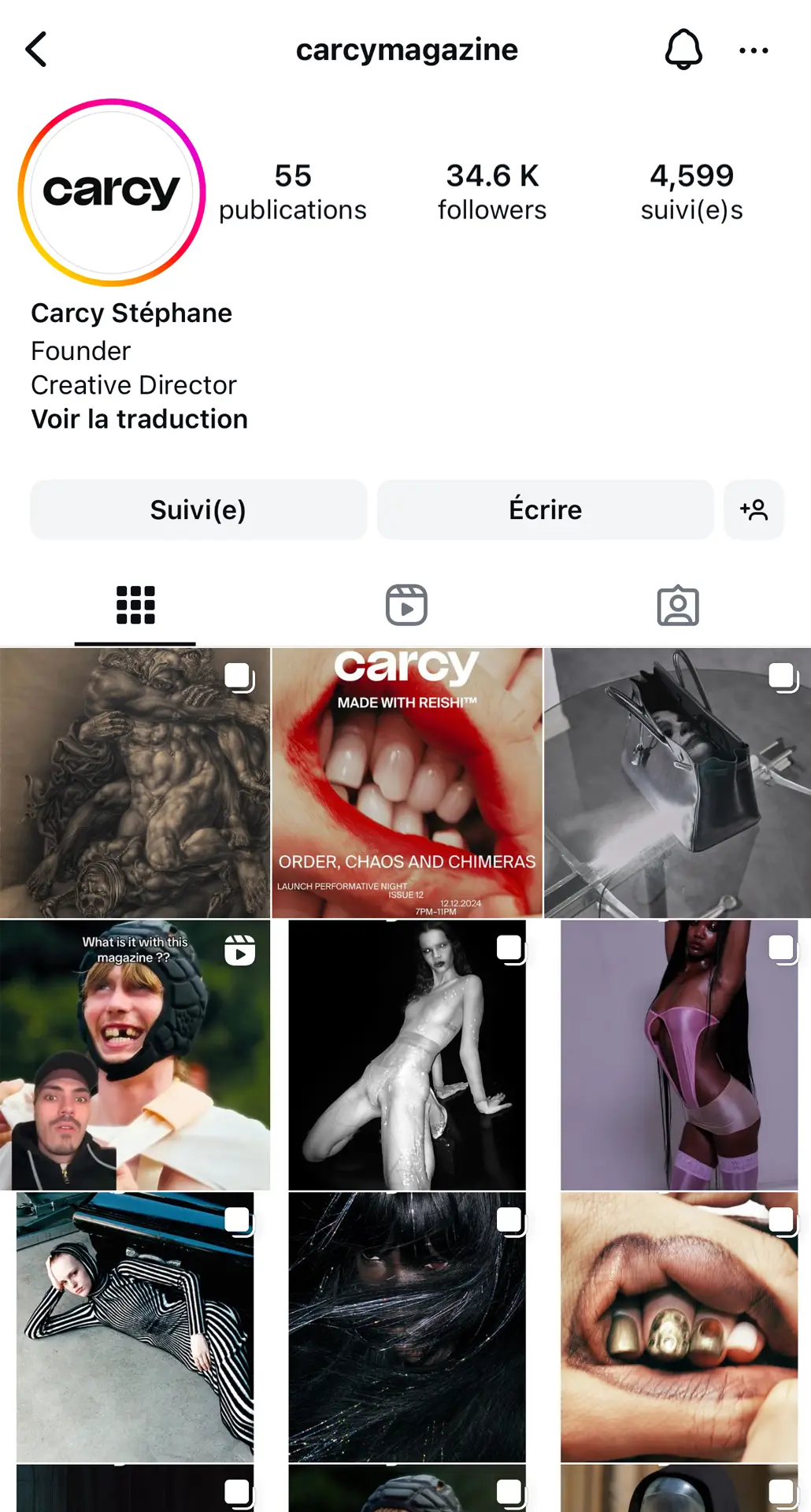Open the sculptural engraving artwork post
The image size is (811, 1512).
coord(135,783)
